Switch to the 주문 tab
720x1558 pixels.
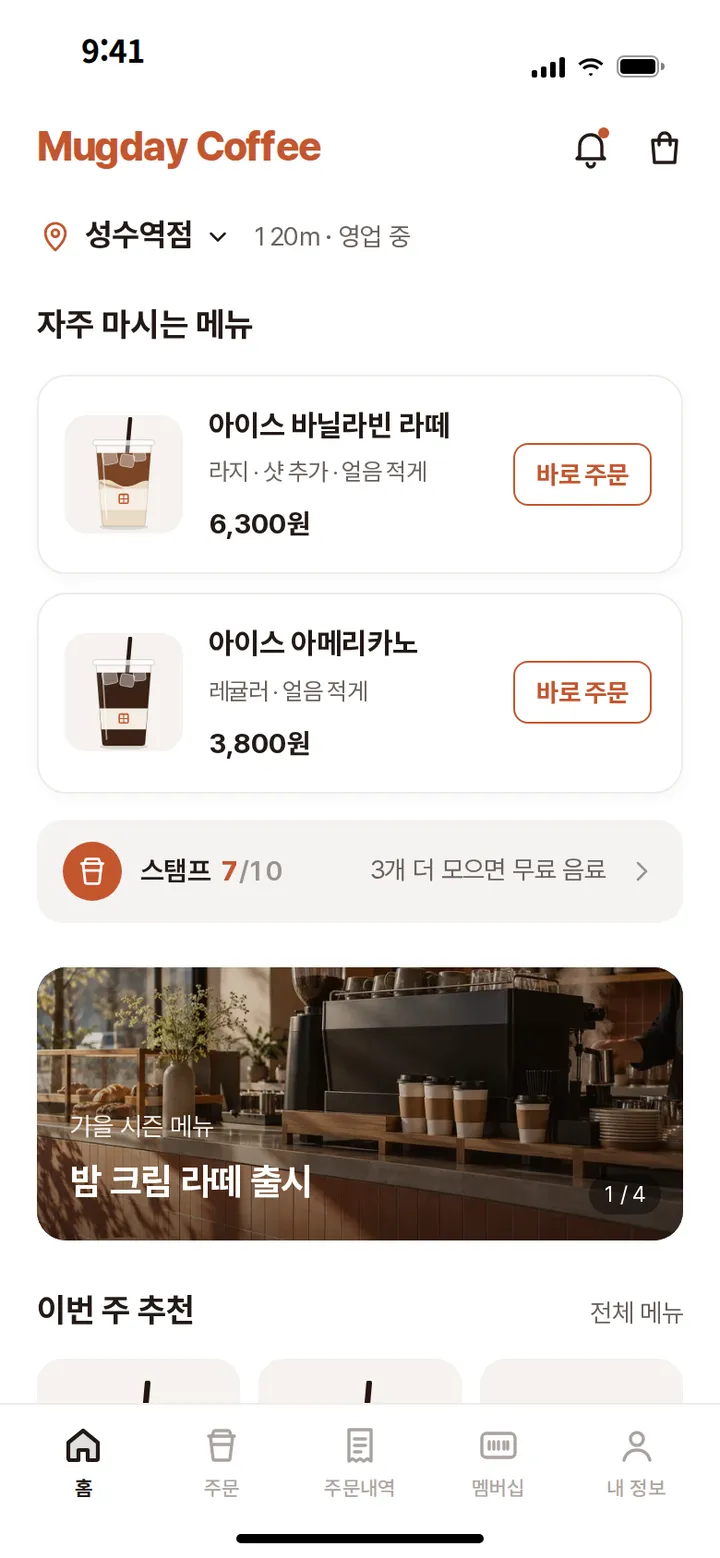click(221, 1461)
